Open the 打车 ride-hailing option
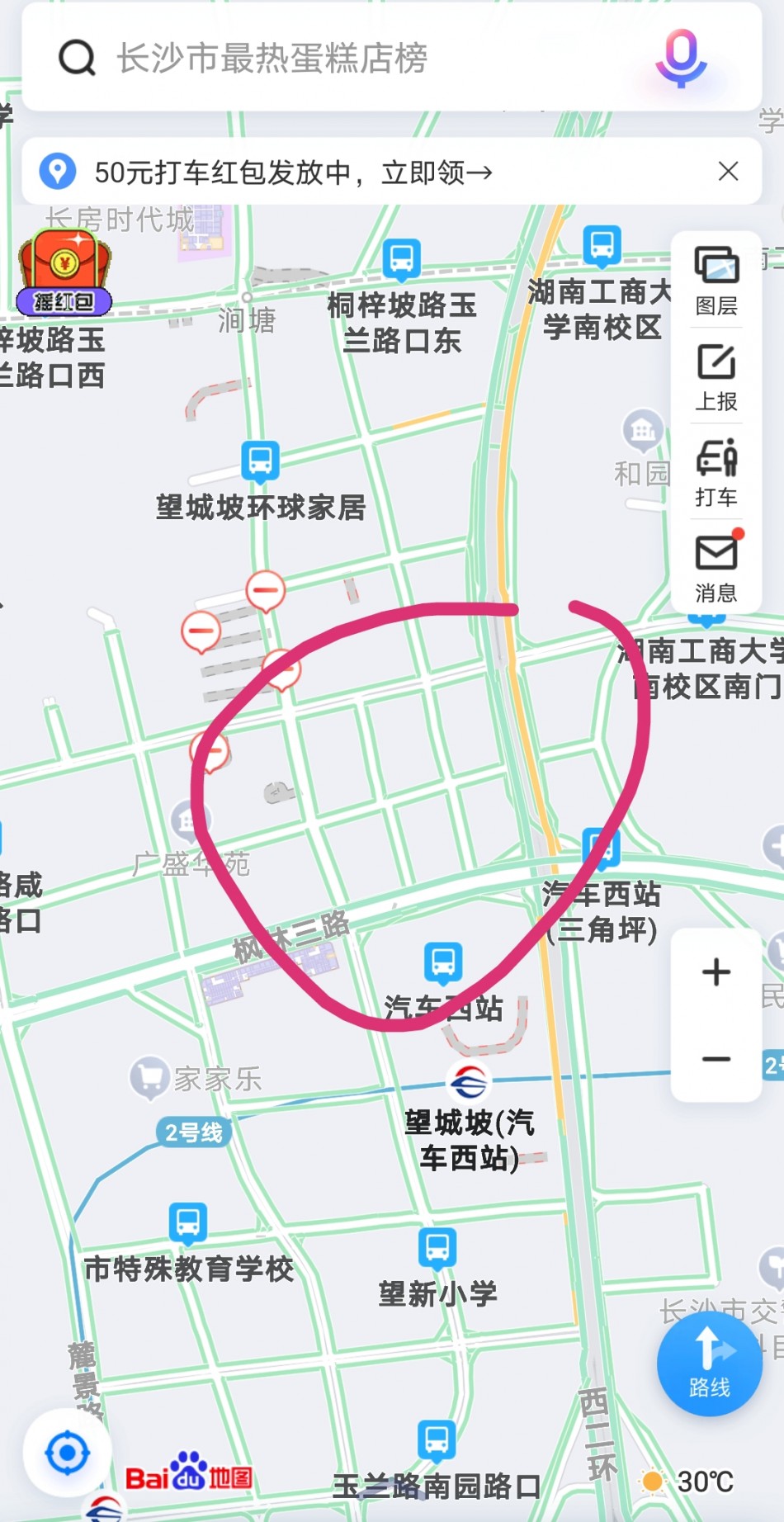 coord(716,472)
